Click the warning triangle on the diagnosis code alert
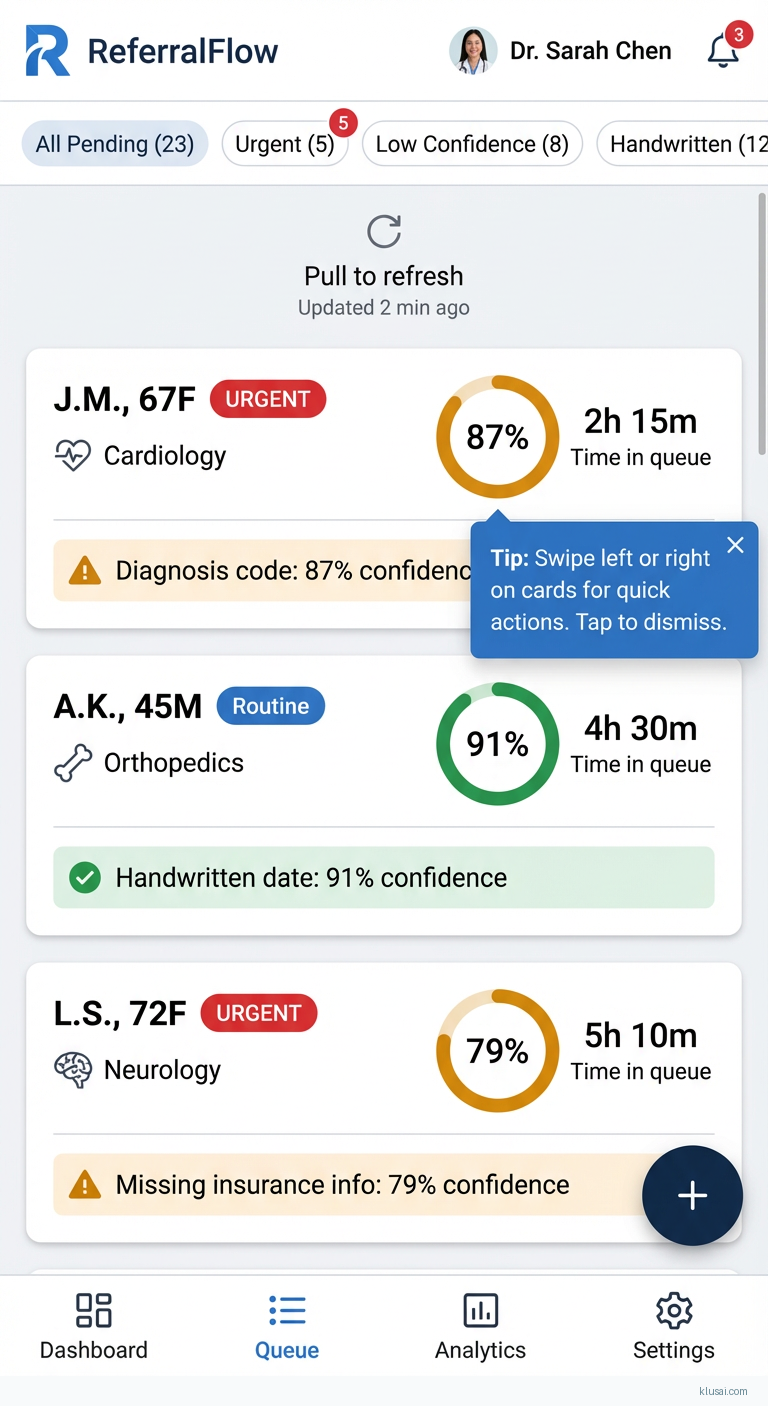Viewport: 768px width, 1406px height. point(84,570)
